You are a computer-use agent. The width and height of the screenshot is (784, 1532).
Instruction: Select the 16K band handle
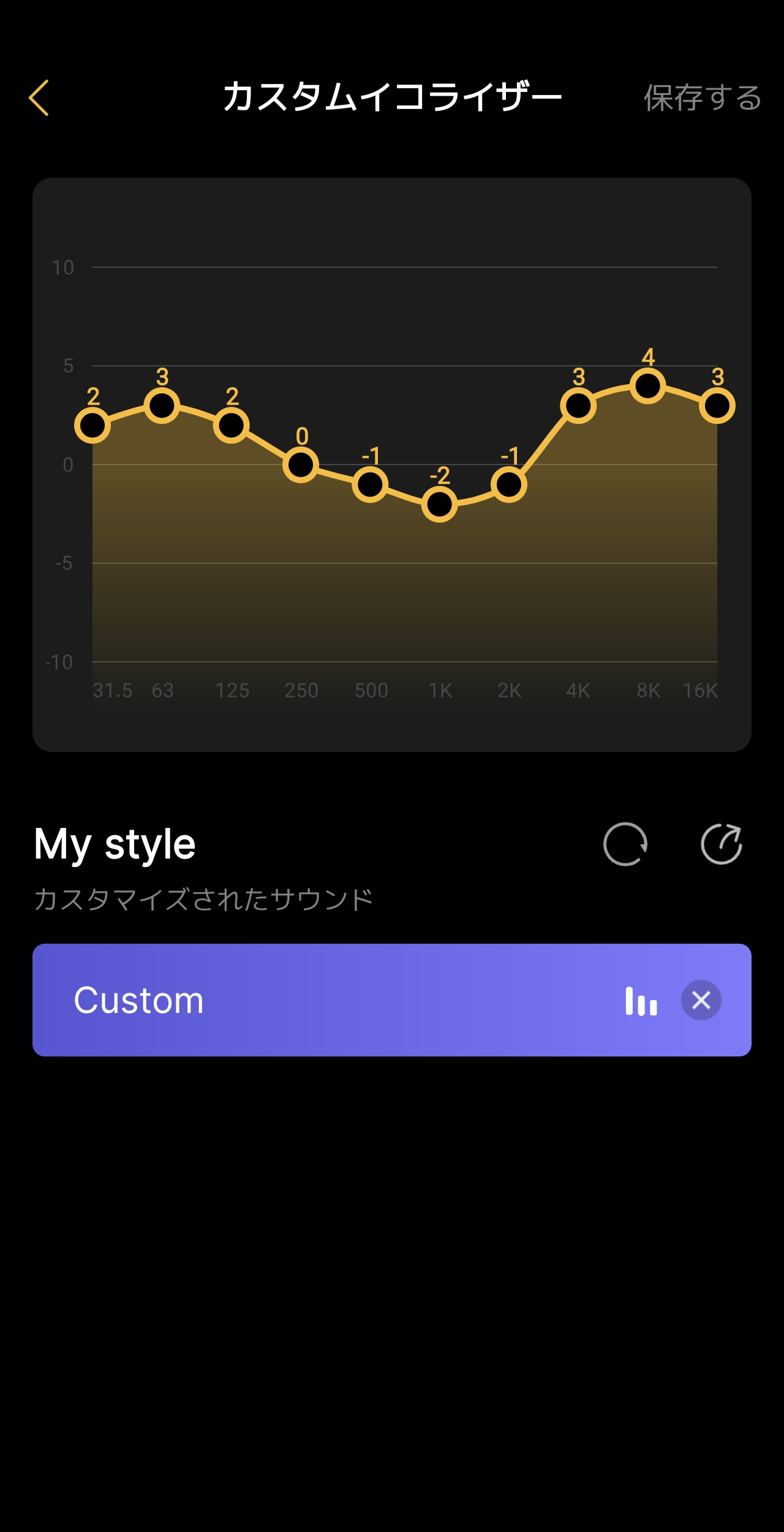[717, 406]
